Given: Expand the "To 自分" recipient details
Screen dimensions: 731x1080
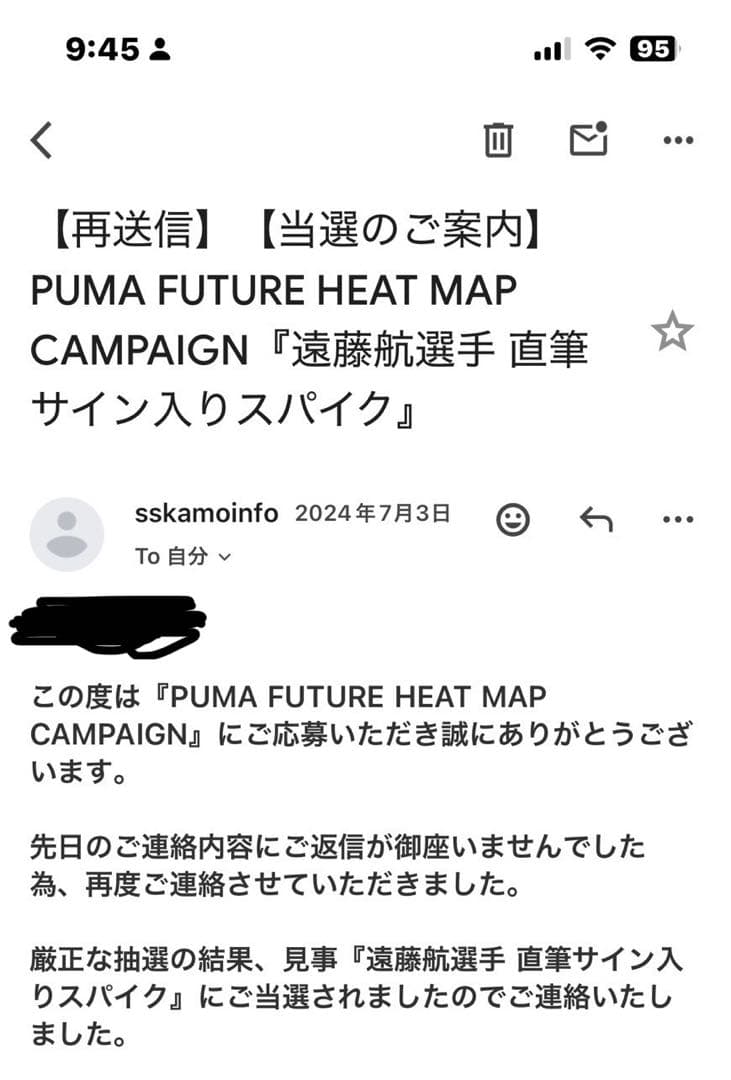Looking at the screenshot, I should [x=183, y=556].
